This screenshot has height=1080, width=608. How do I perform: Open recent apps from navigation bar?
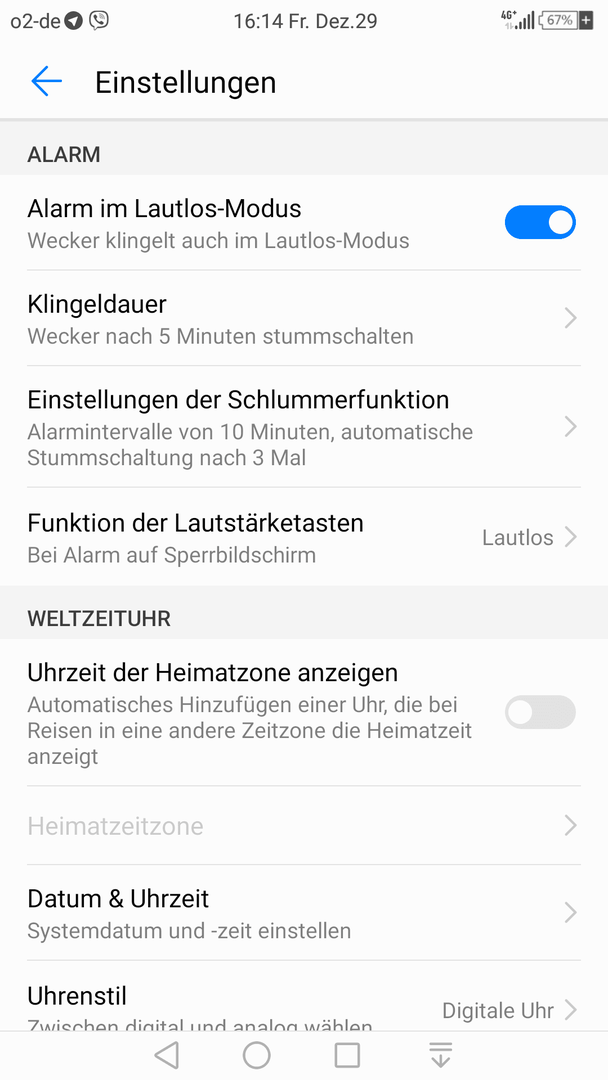click(x=347, y=1055)
